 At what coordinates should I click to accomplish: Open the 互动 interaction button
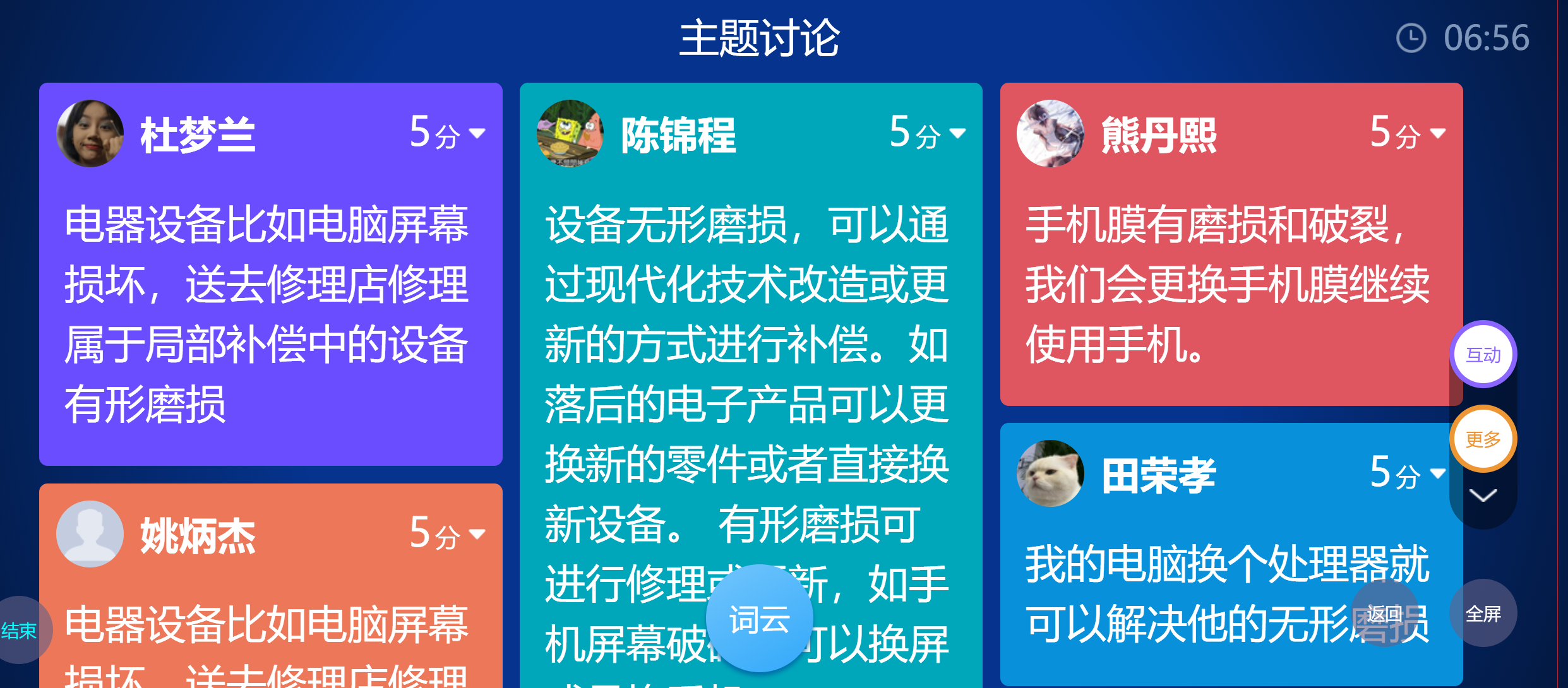[x=1483, y=355]
